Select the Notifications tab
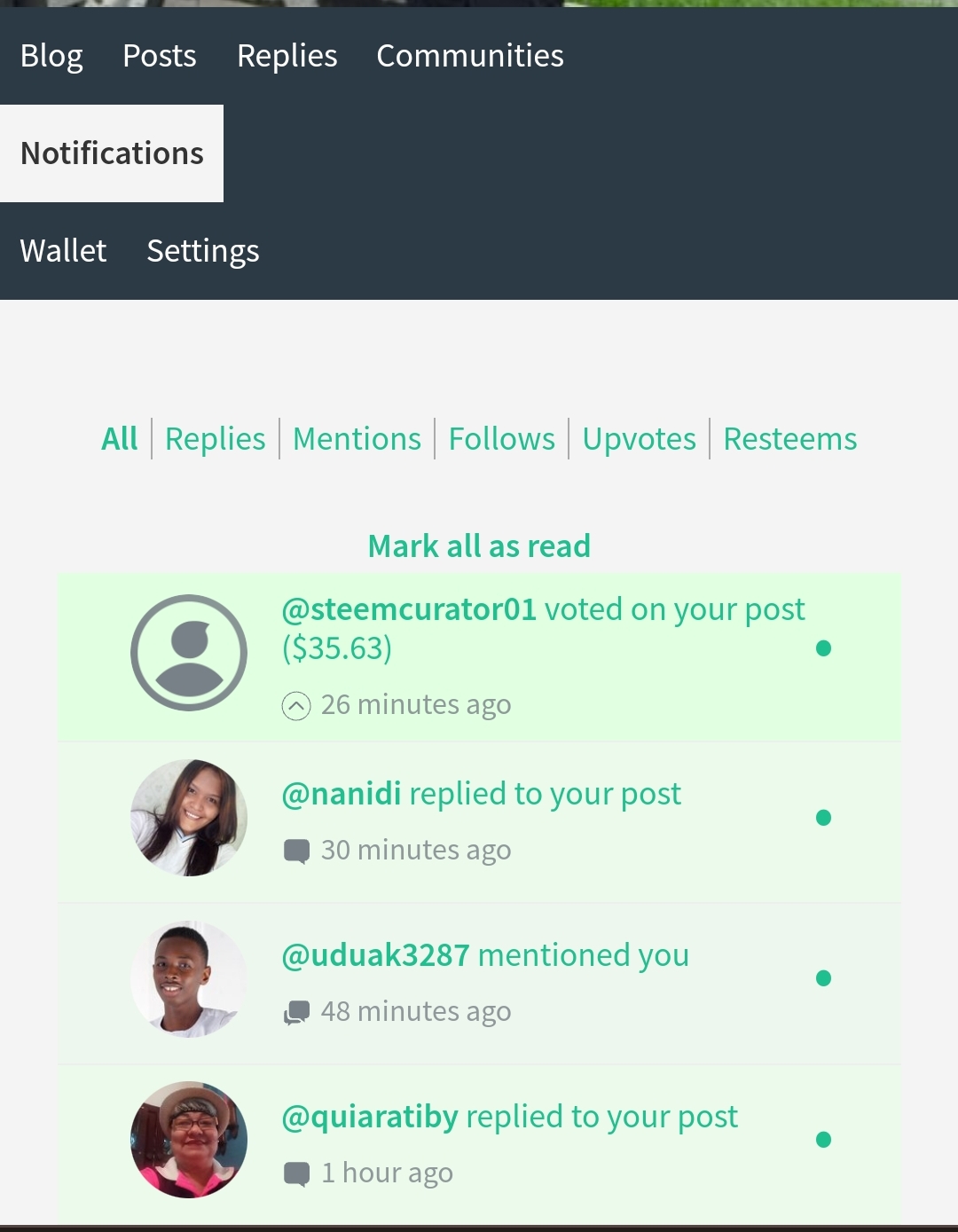 [x=112, y=153]
